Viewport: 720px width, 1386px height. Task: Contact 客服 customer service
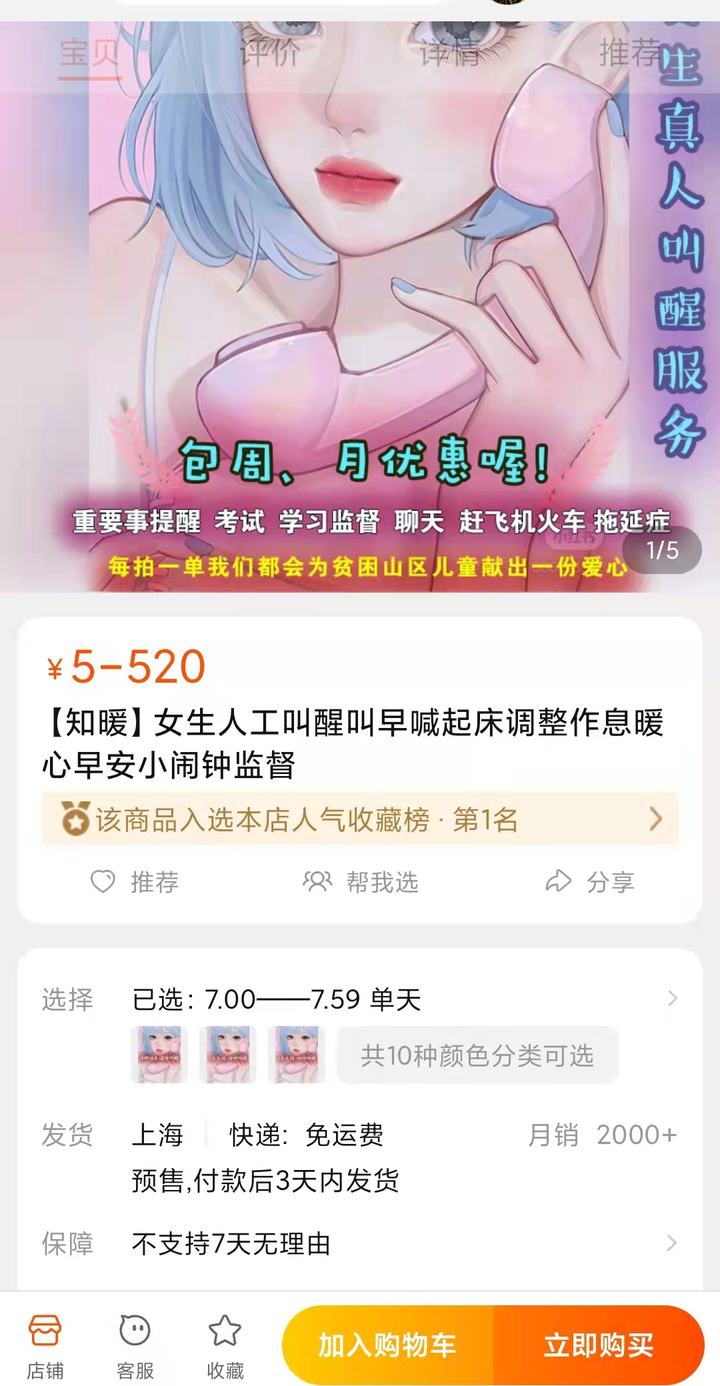click(135, 1346)
